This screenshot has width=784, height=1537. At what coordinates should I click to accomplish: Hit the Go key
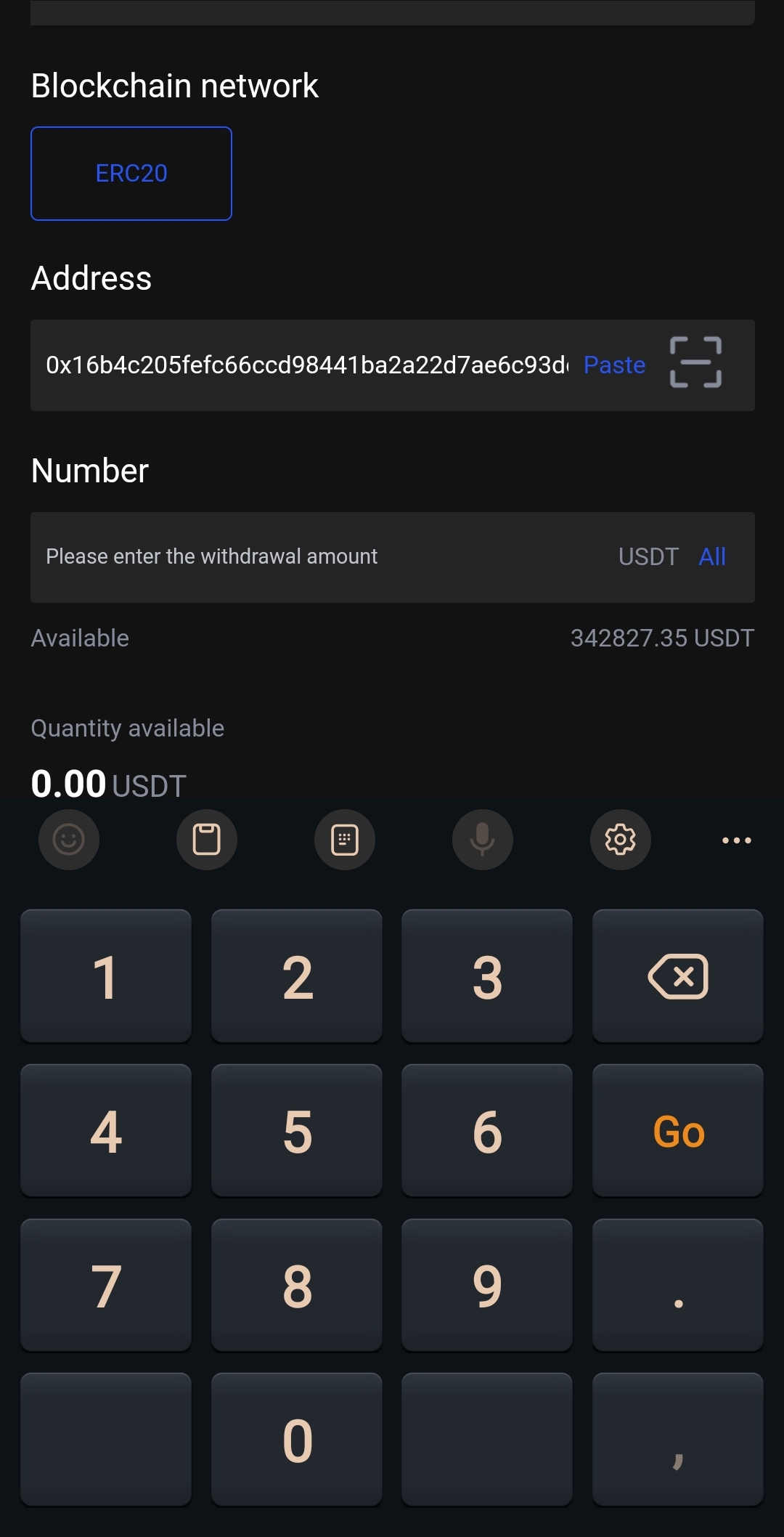coord(677,1131)
